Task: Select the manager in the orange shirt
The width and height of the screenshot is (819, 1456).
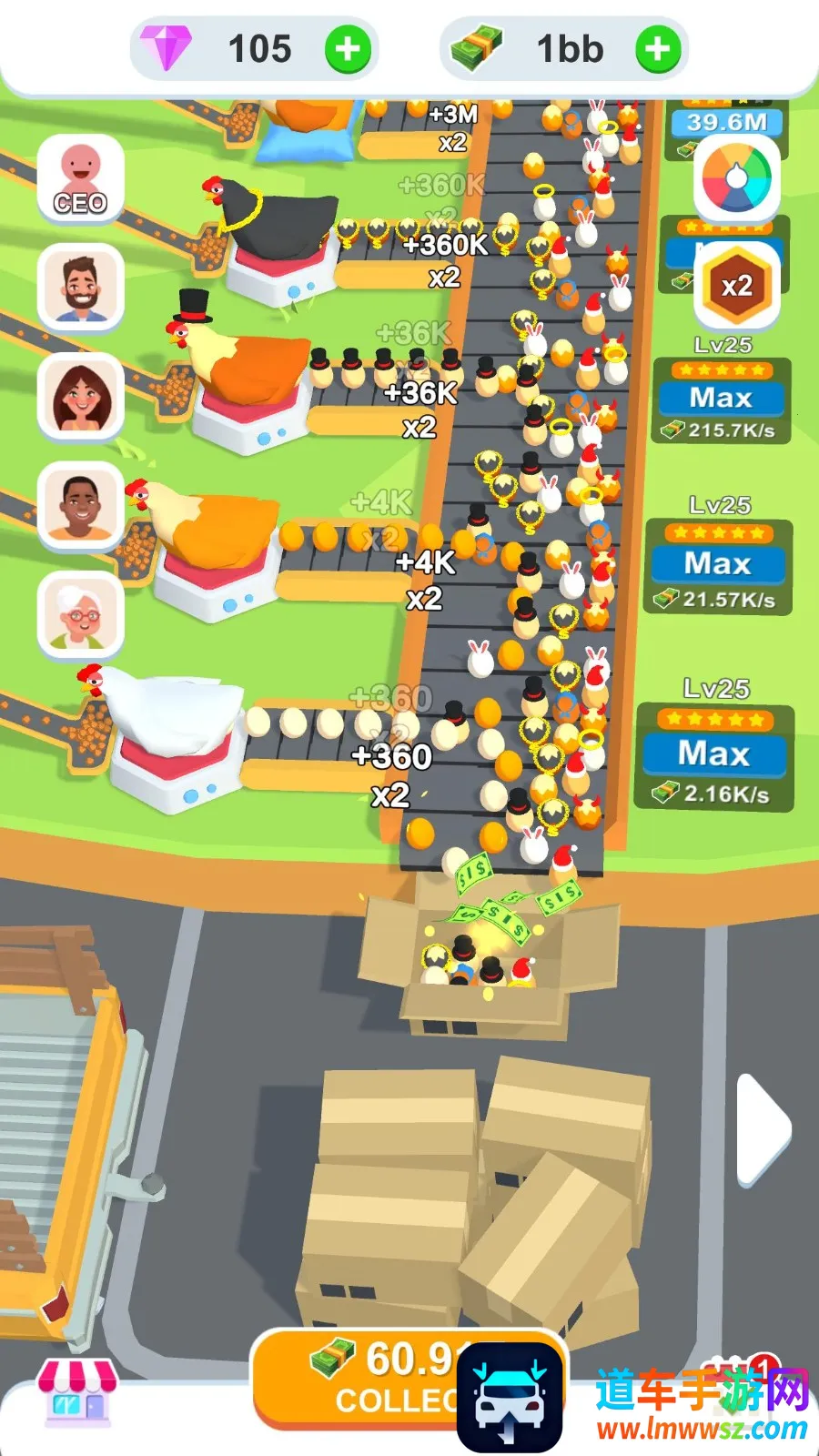Action: [81, 506]
